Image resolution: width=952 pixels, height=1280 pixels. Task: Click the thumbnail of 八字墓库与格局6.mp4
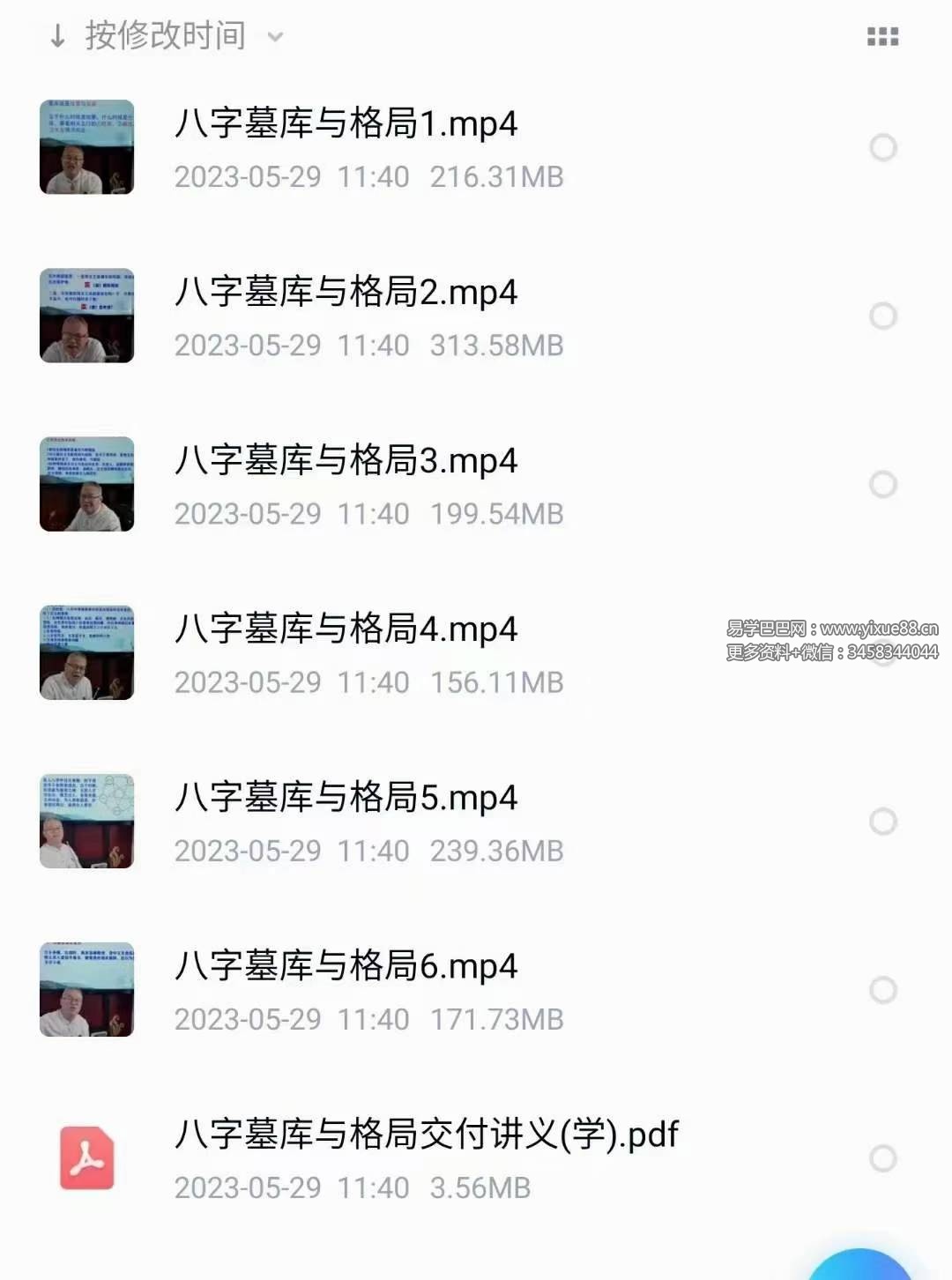[x=86, y=990]
